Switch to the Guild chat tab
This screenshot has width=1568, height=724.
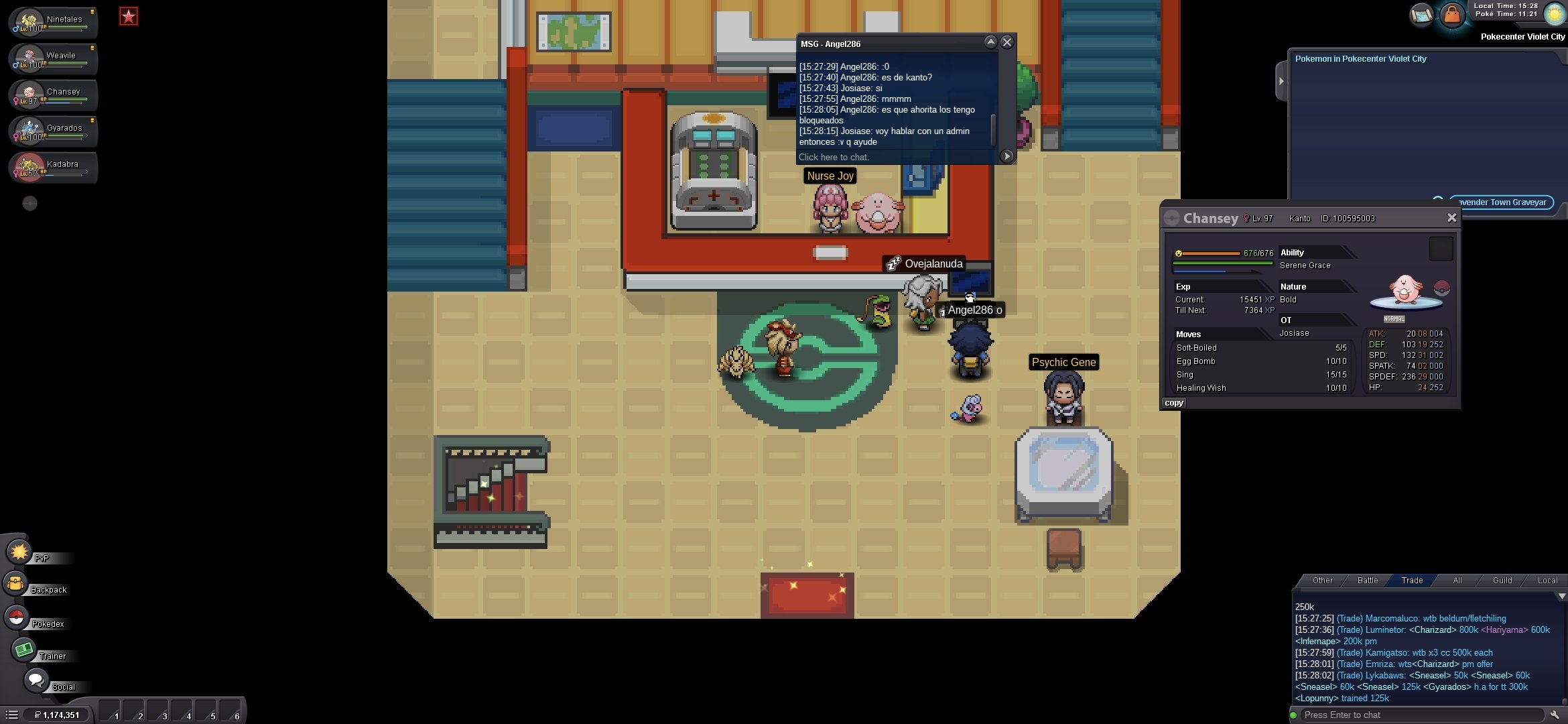pos(1502,581)
